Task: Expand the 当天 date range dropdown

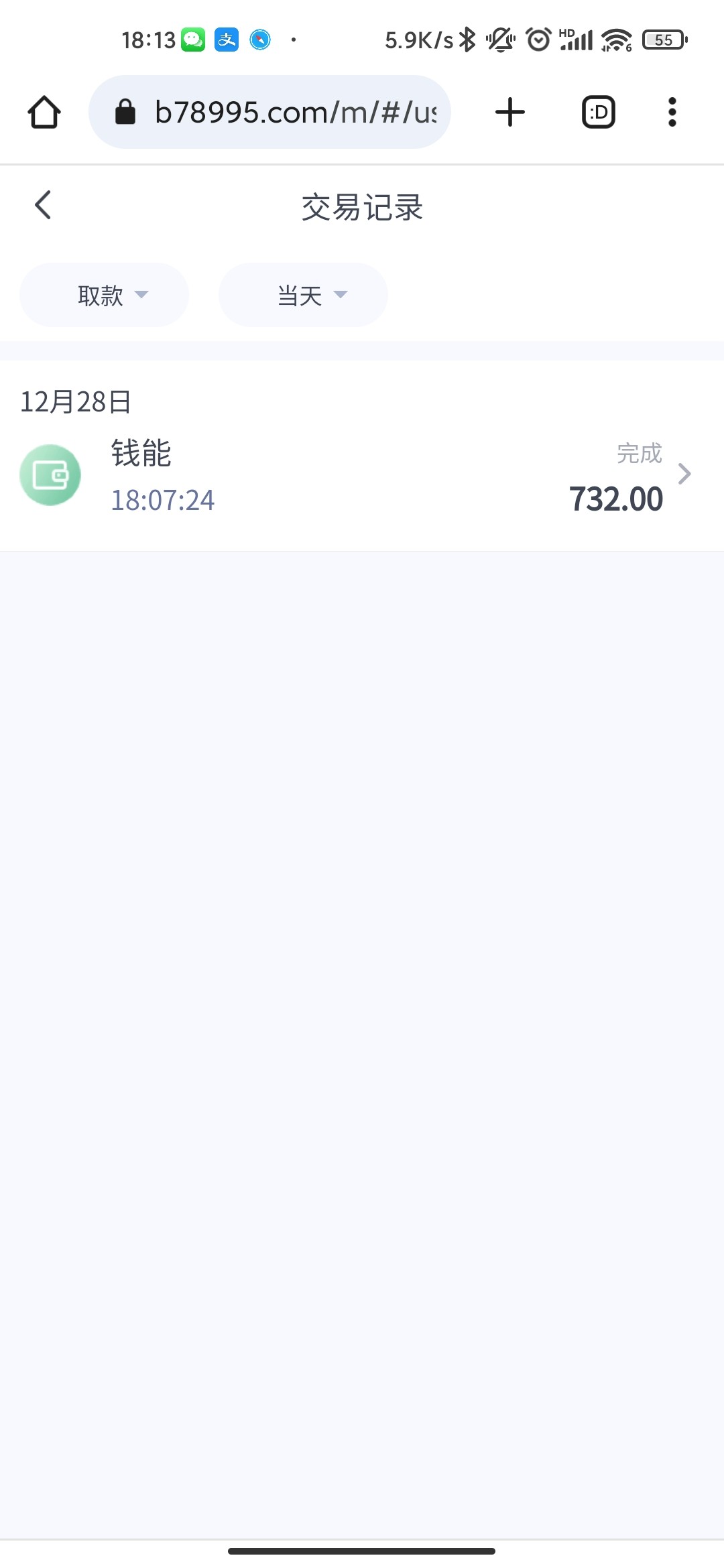Action: point(303,295)
